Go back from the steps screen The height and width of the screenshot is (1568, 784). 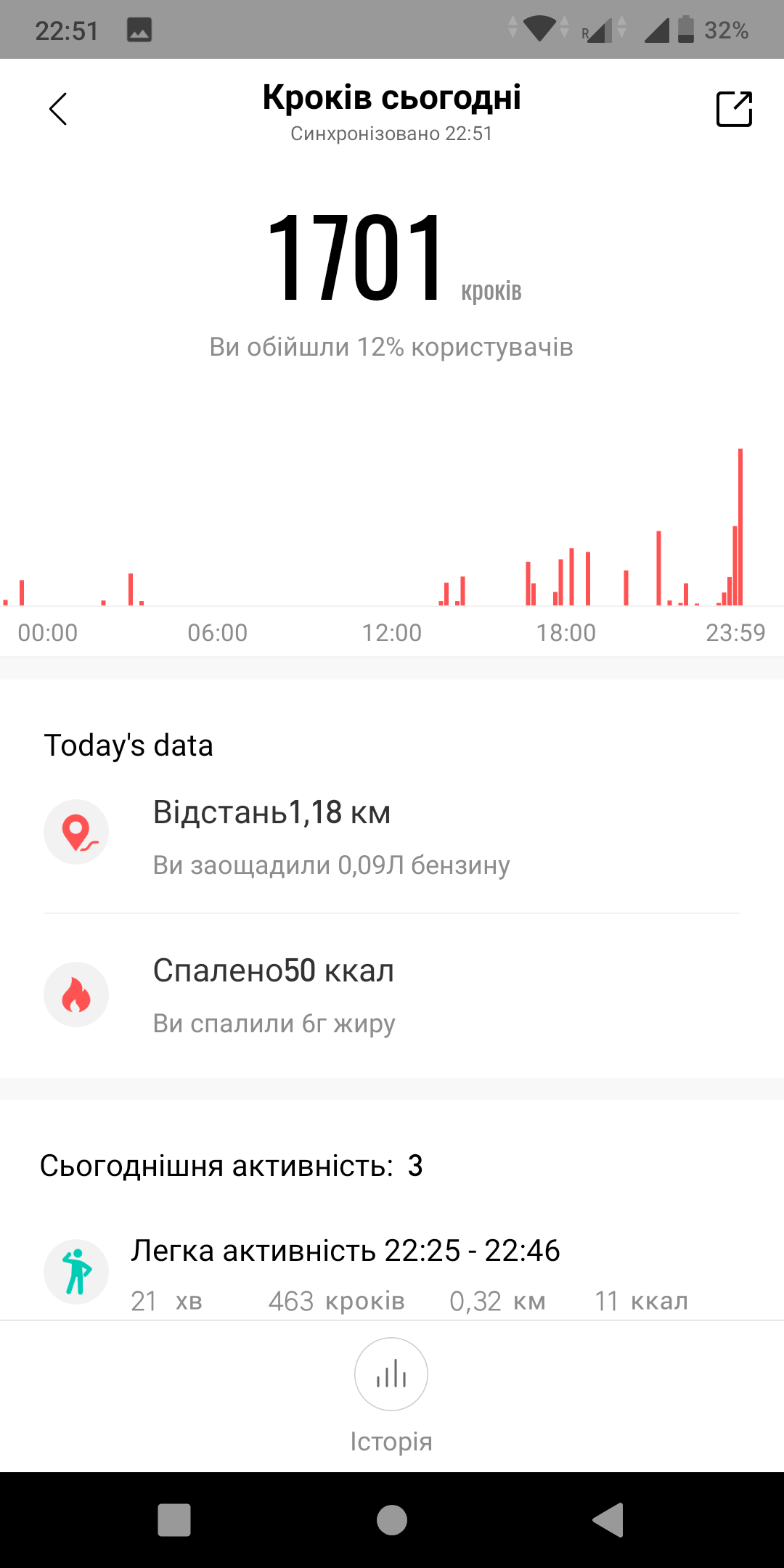(58, 109)
